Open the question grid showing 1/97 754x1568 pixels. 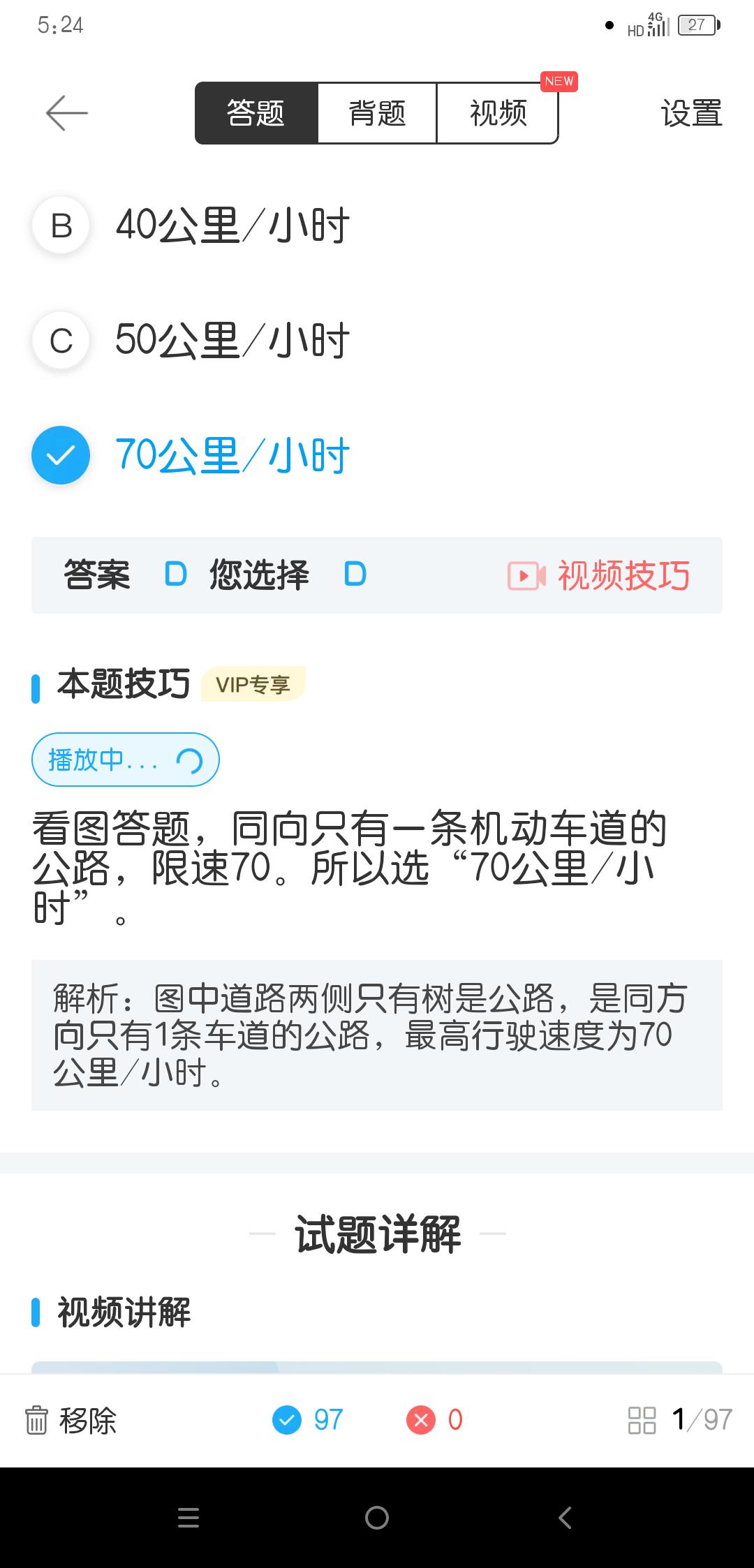679,1420
